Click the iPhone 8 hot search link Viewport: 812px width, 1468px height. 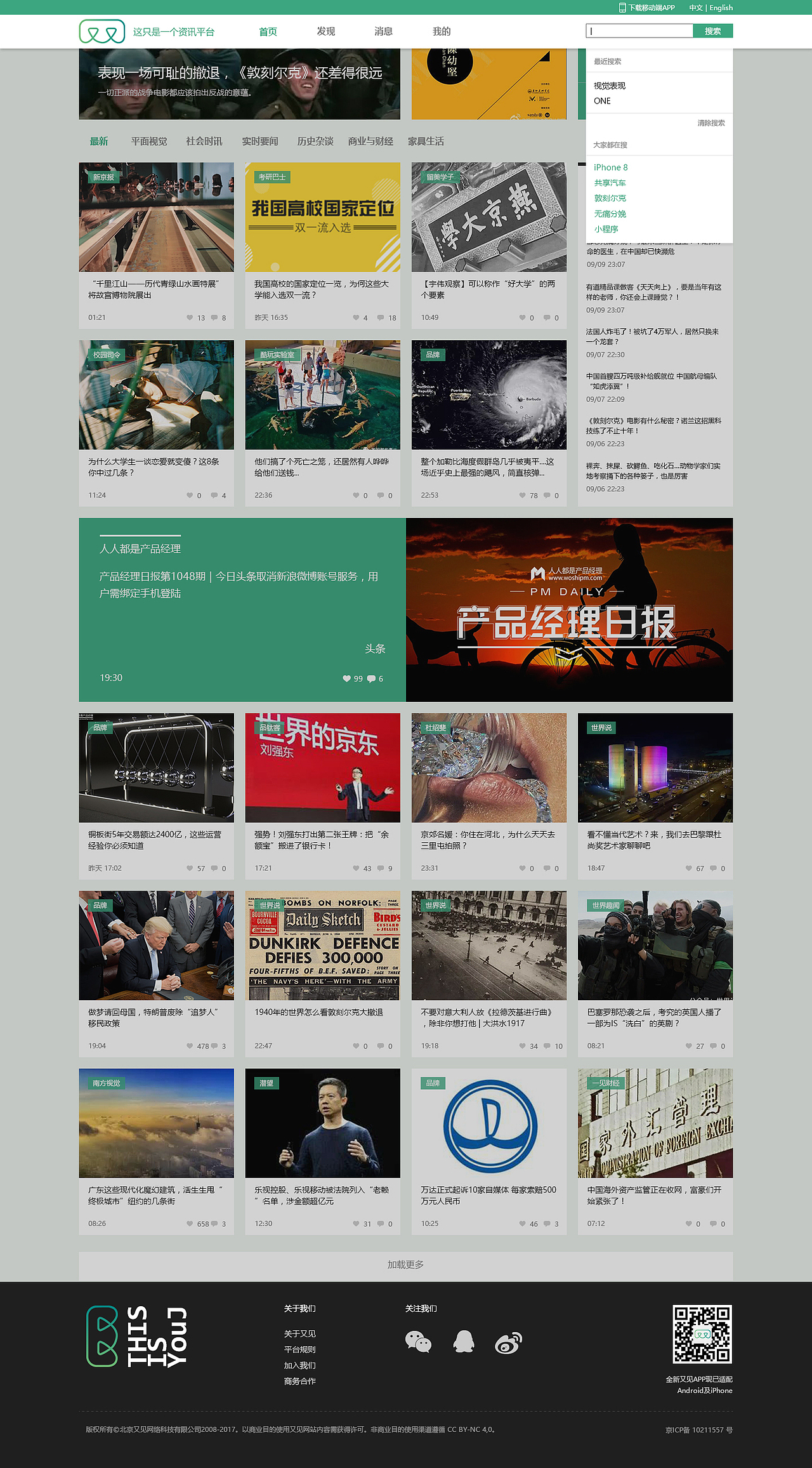pos(610,167)
